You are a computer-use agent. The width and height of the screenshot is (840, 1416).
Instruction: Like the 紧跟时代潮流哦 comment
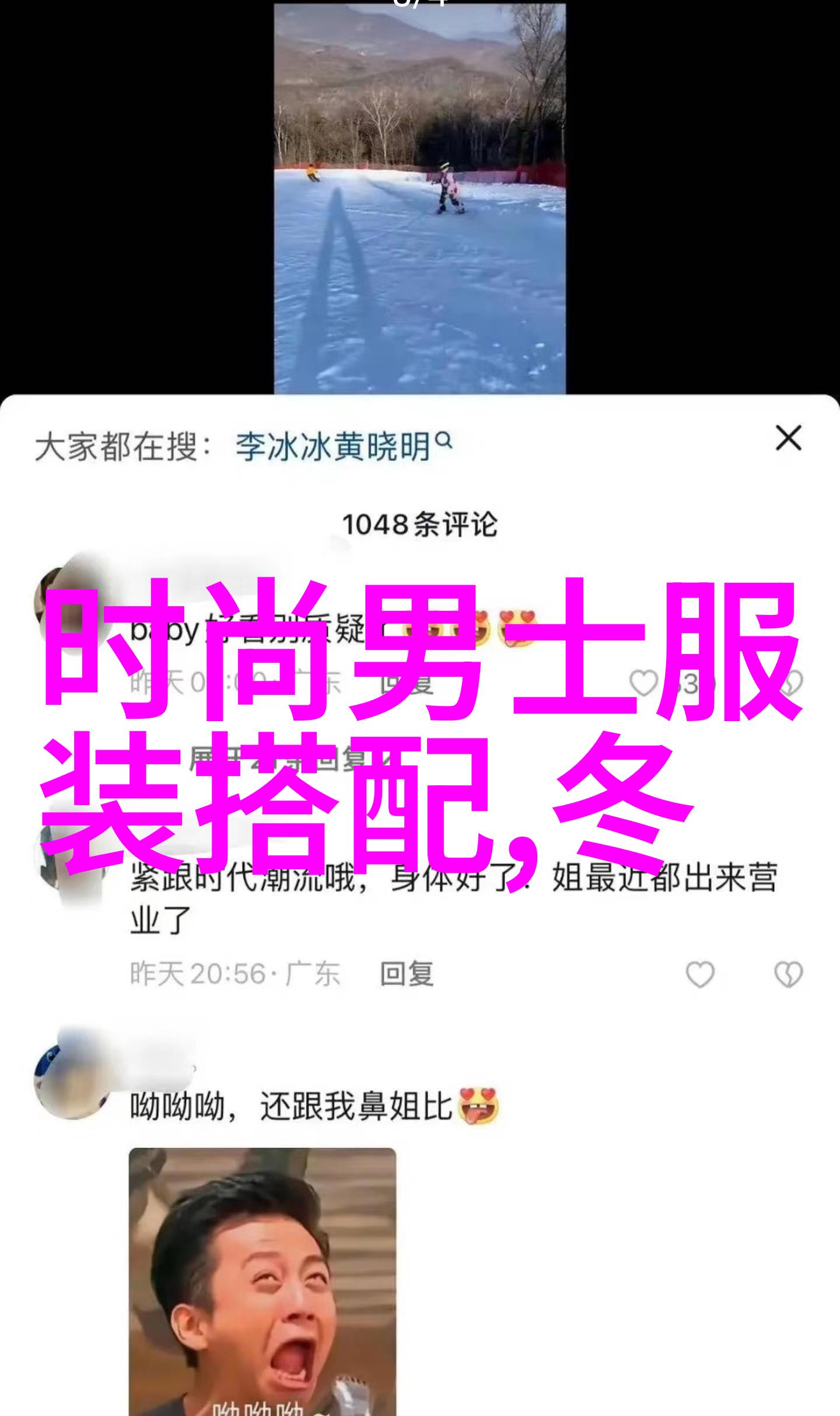click(699, 974)
